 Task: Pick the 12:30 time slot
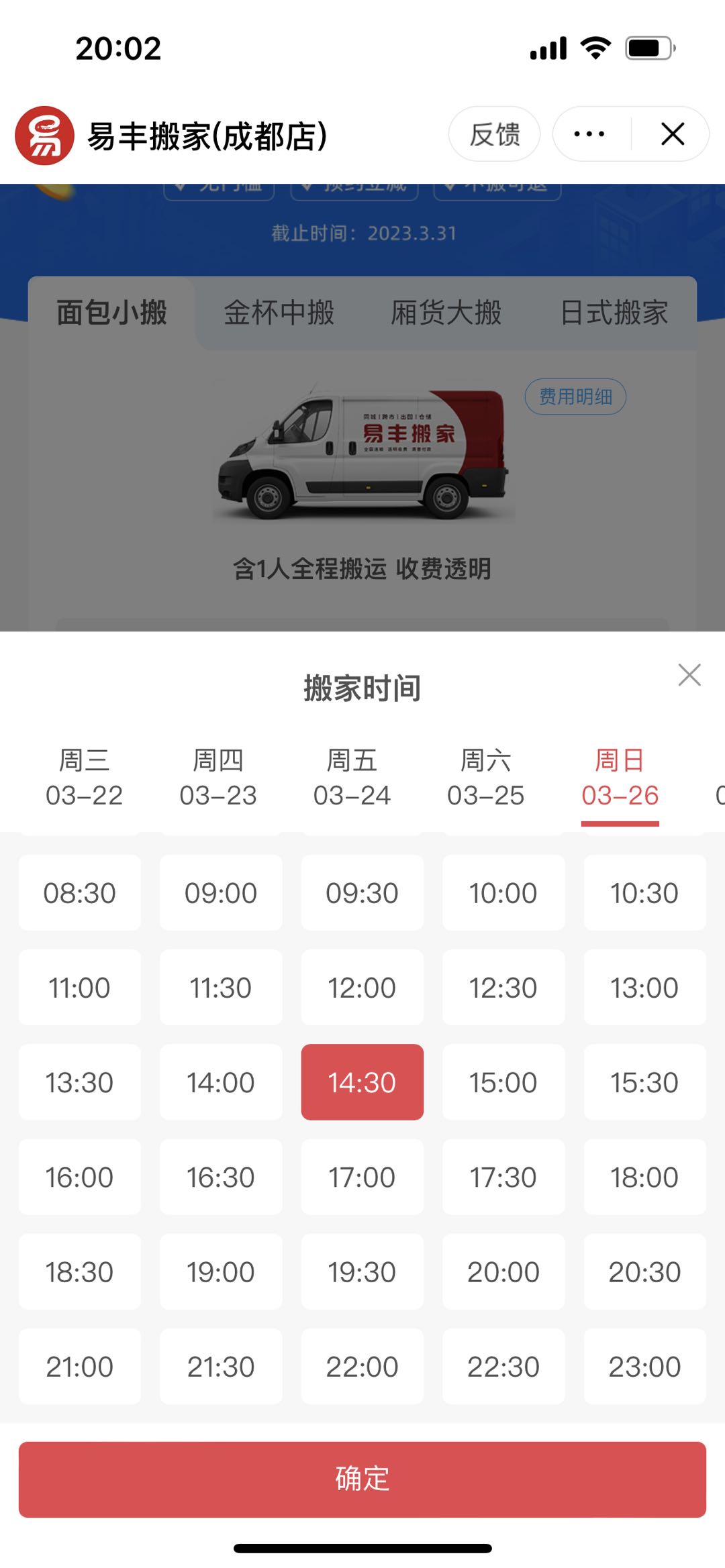coord(503,987)
